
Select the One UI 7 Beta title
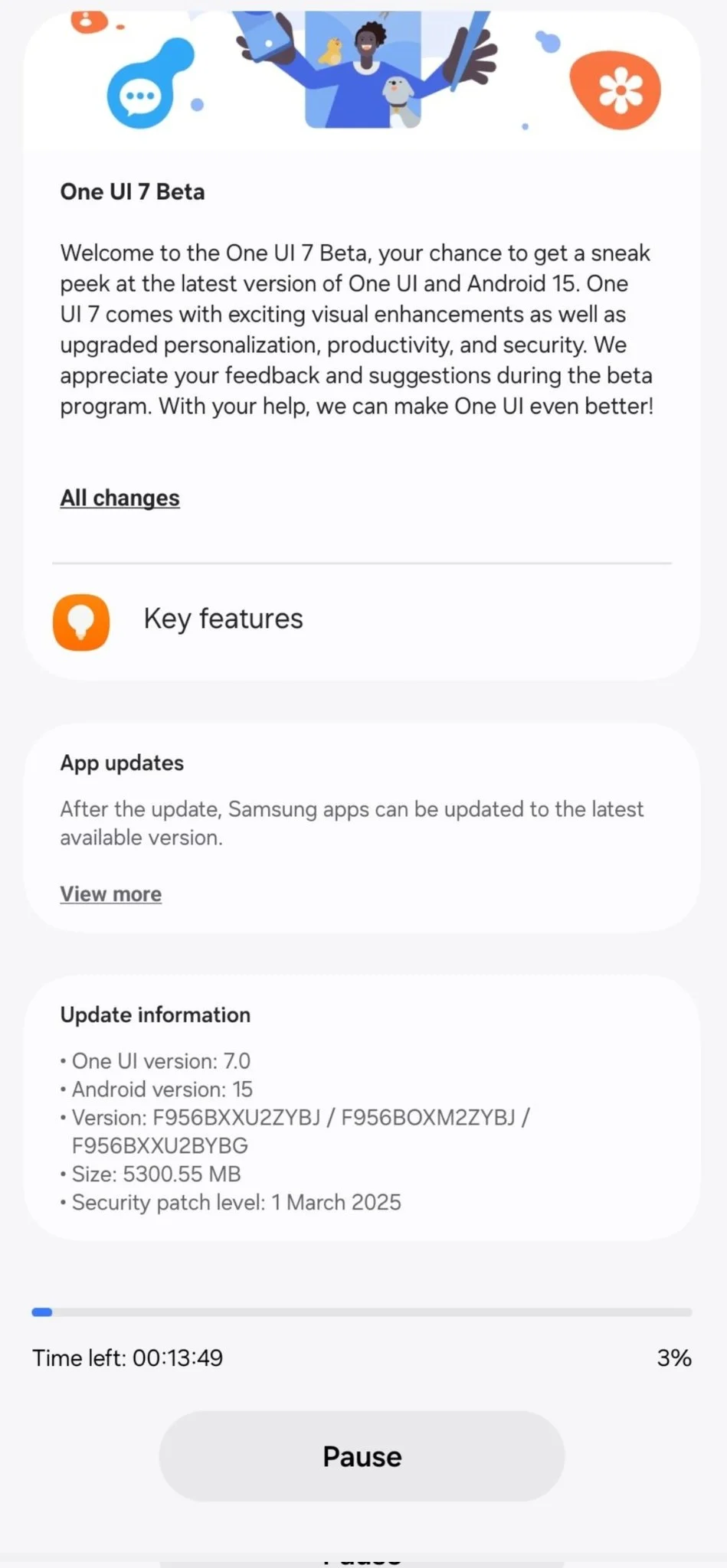132,191
